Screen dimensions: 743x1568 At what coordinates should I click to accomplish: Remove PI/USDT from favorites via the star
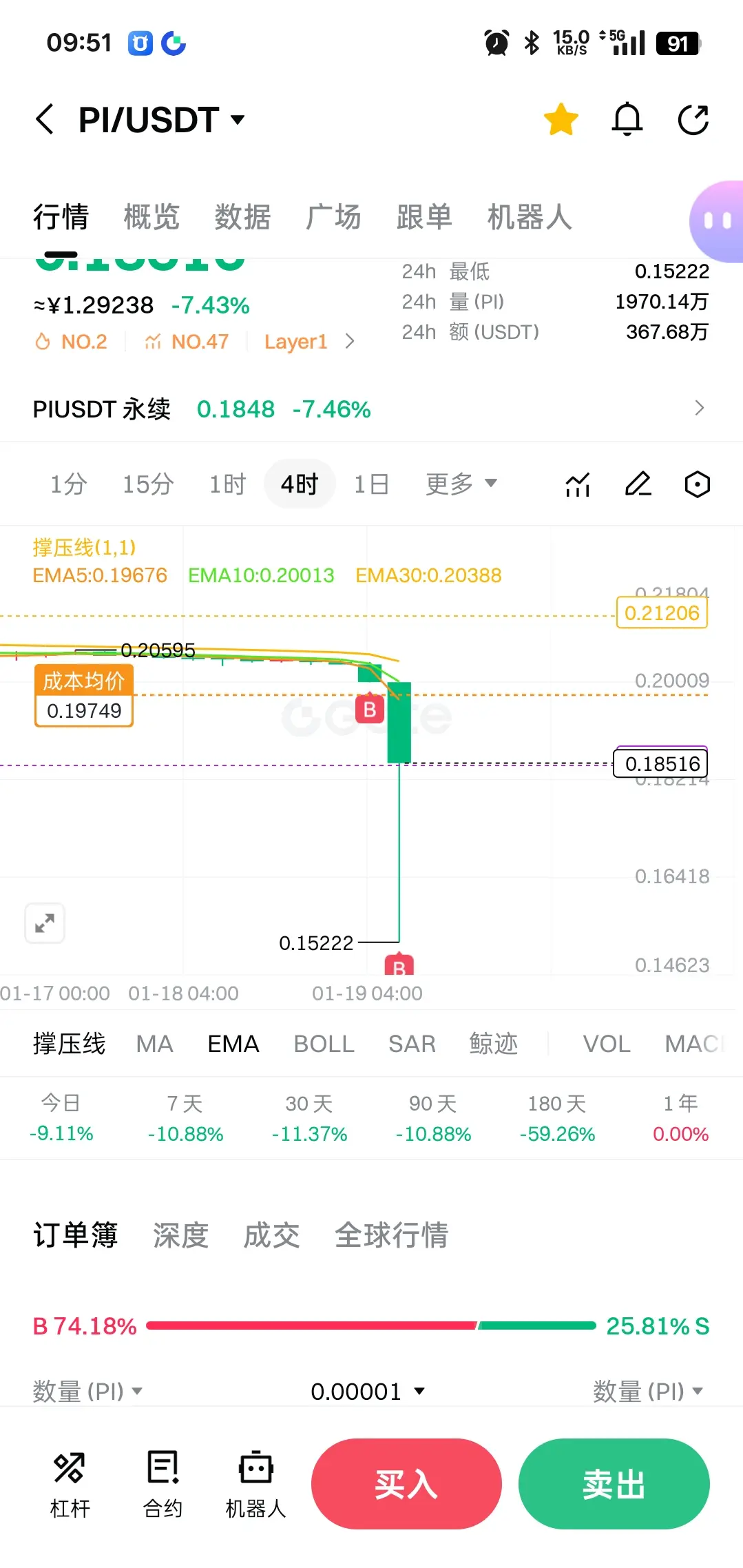(561, 119)
